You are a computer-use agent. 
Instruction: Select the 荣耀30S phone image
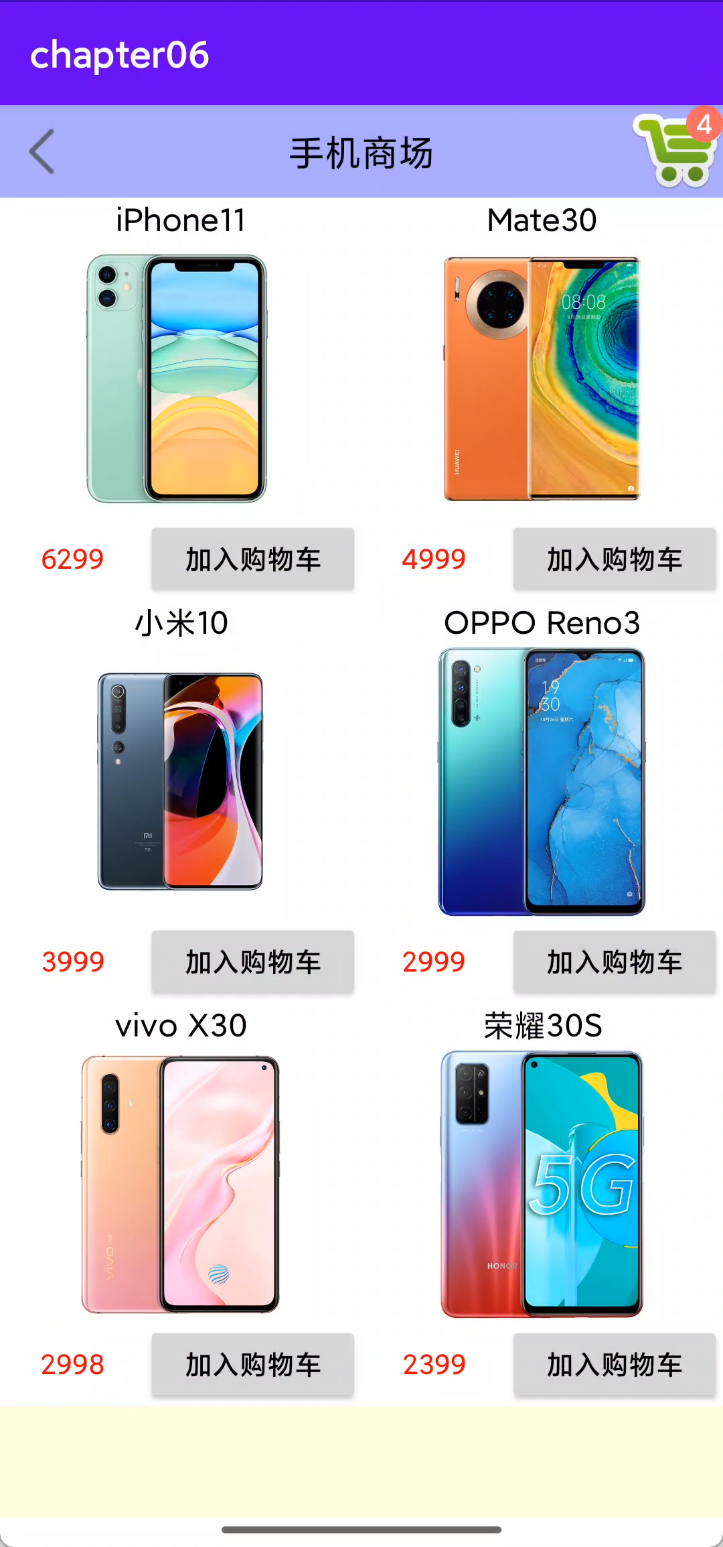pyautogui.click(x=541, y=1184)
